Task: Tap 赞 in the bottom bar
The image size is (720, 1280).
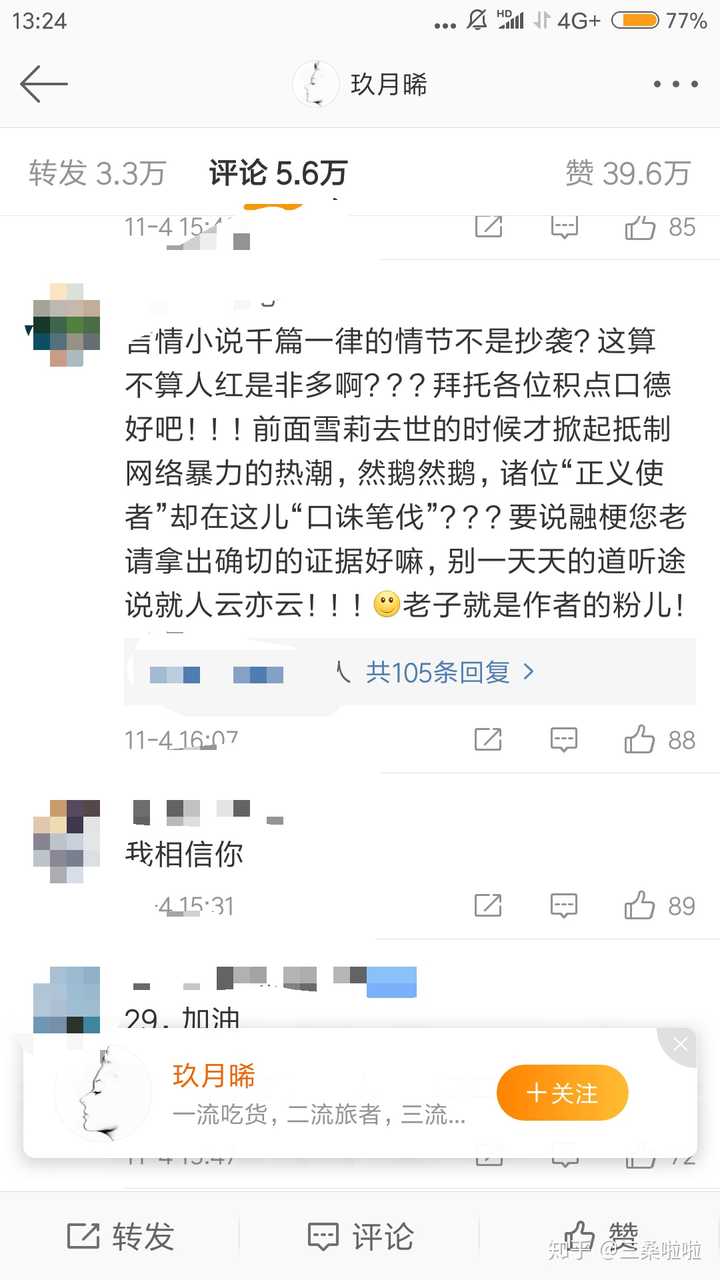Action: tap(600, 1237)
